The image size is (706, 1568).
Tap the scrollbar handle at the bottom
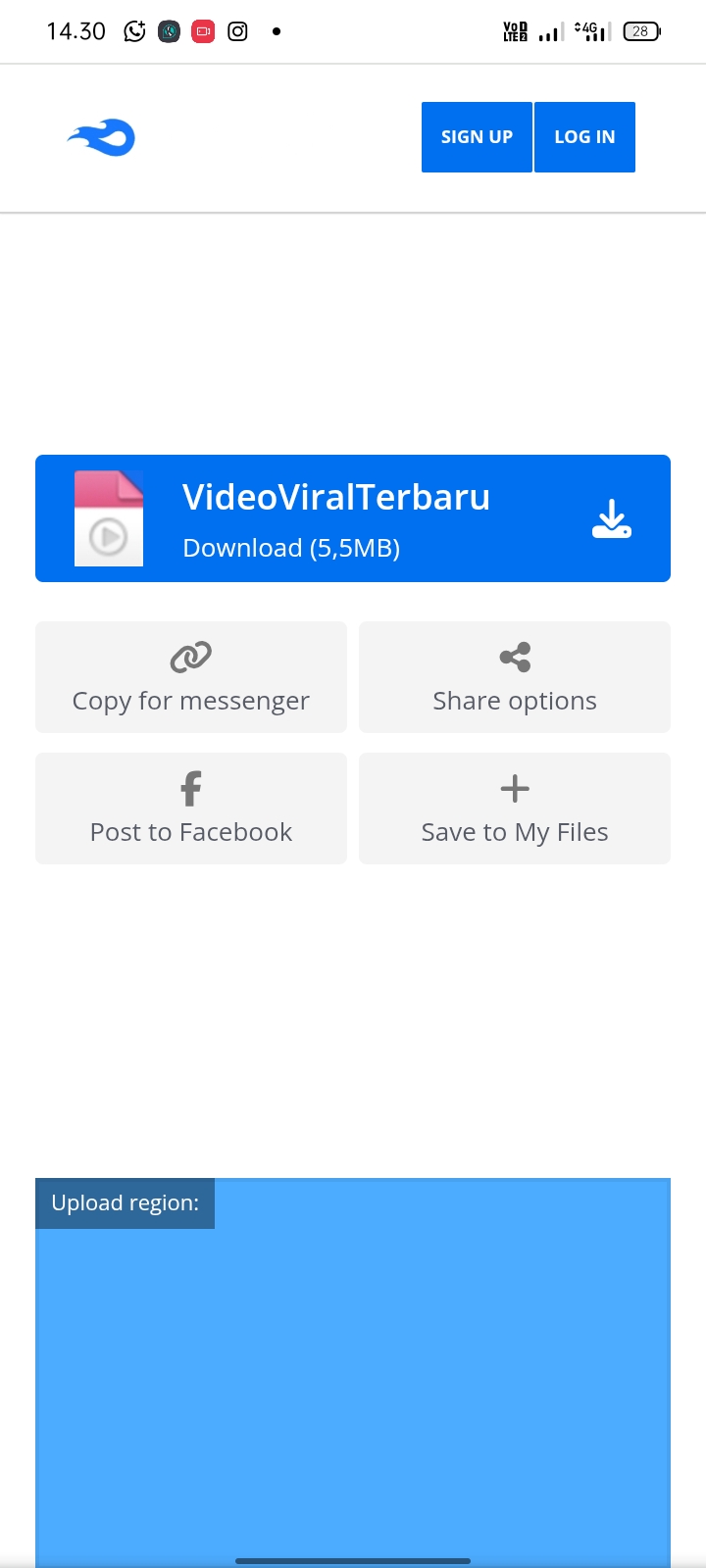click(x=353, y=1555)
